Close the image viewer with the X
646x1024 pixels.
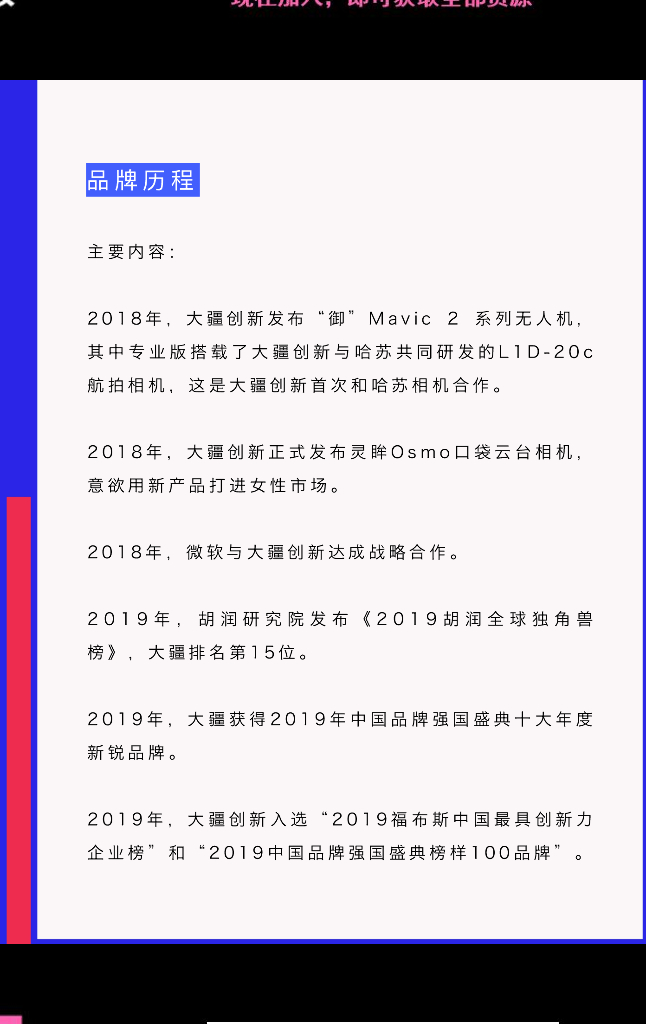pos(6,3)
